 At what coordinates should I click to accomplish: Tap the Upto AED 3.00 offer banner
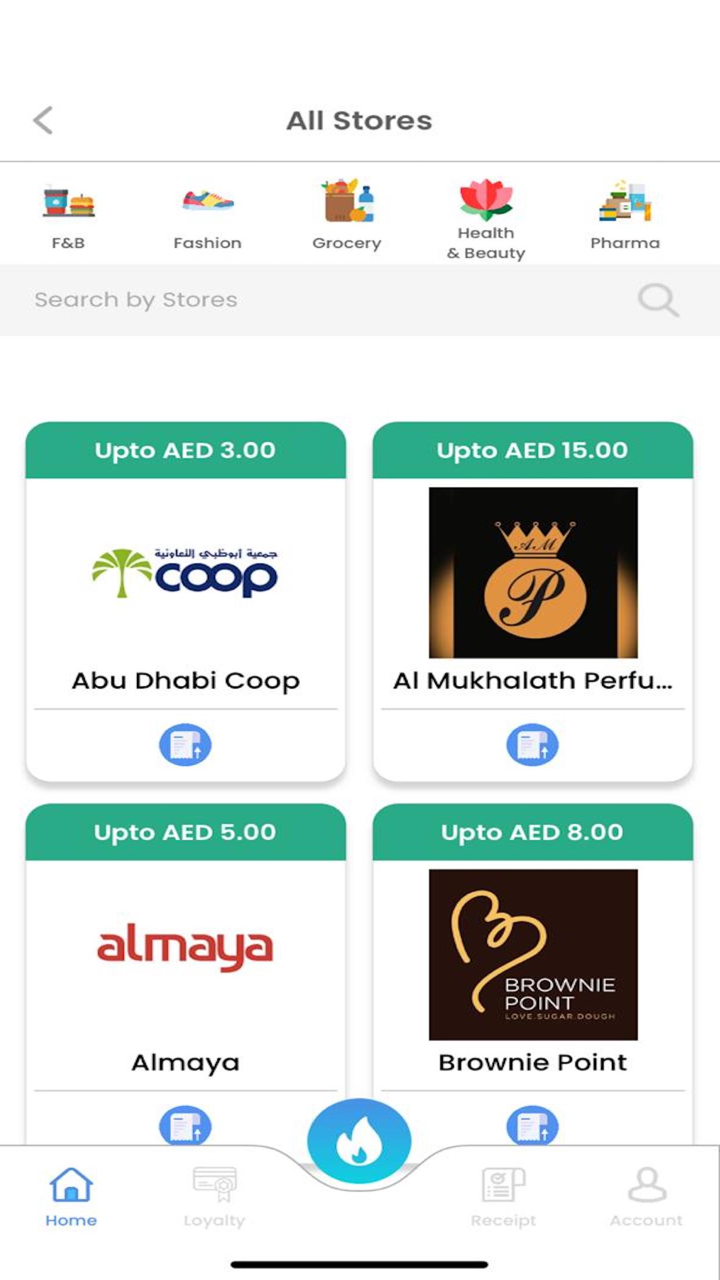pyautogui.click(x=185, y=450)
